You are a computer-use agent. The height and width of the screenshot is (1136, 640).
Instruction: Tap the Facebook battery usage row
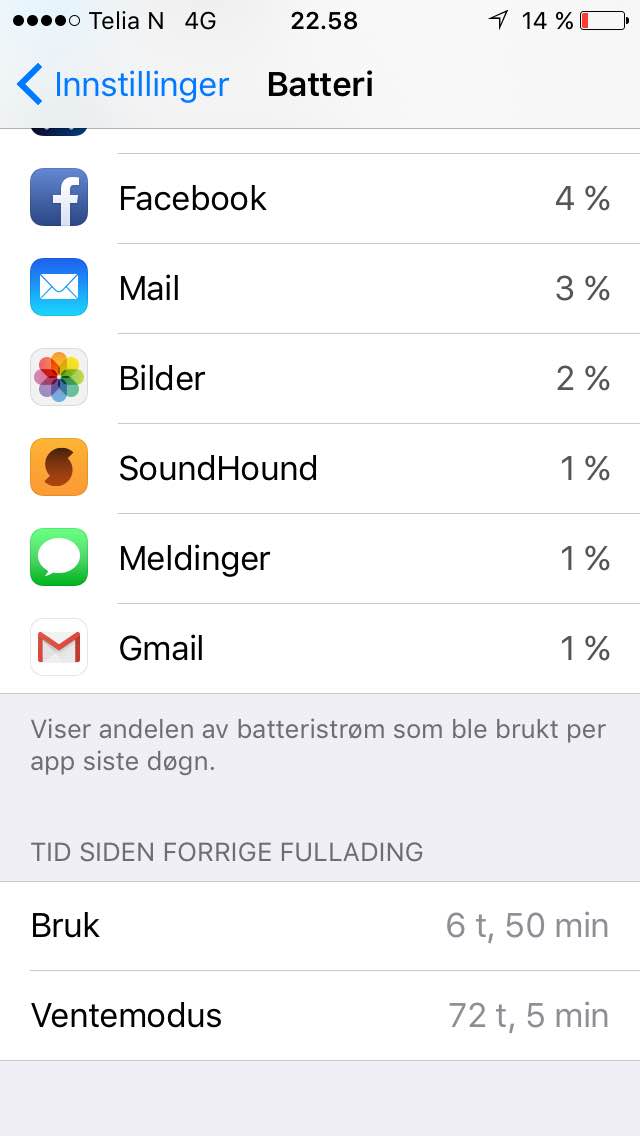(320, 199)
